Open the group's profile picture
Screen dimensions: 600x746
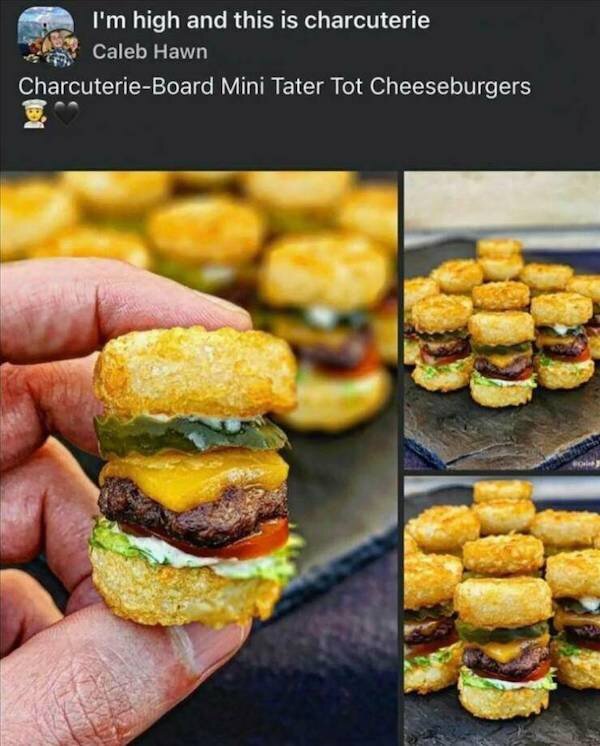click(x=47, y=35)
